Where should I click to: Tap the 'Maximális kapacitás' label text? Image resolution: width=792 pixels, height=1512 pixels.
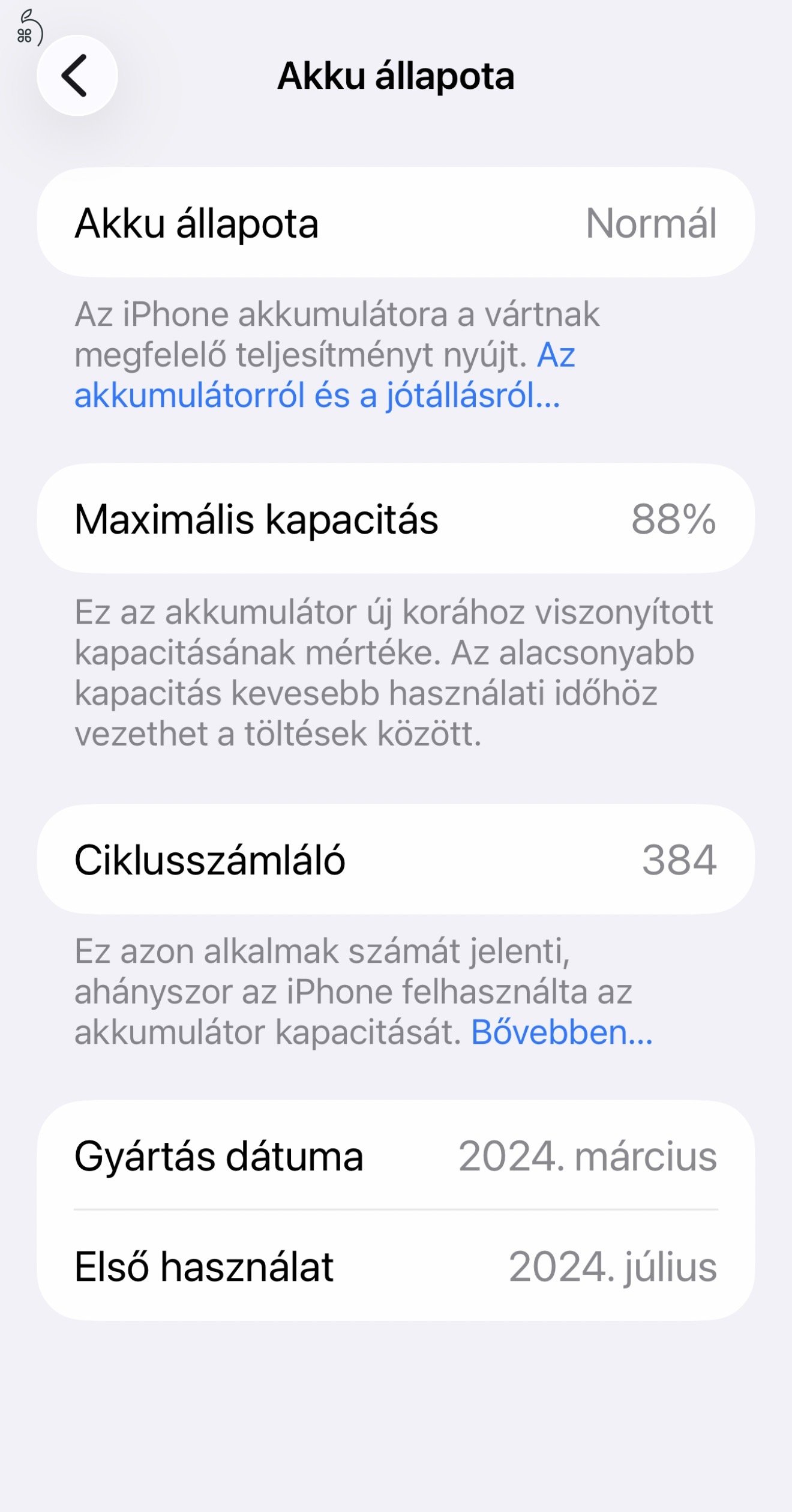[x=258, y=521]
